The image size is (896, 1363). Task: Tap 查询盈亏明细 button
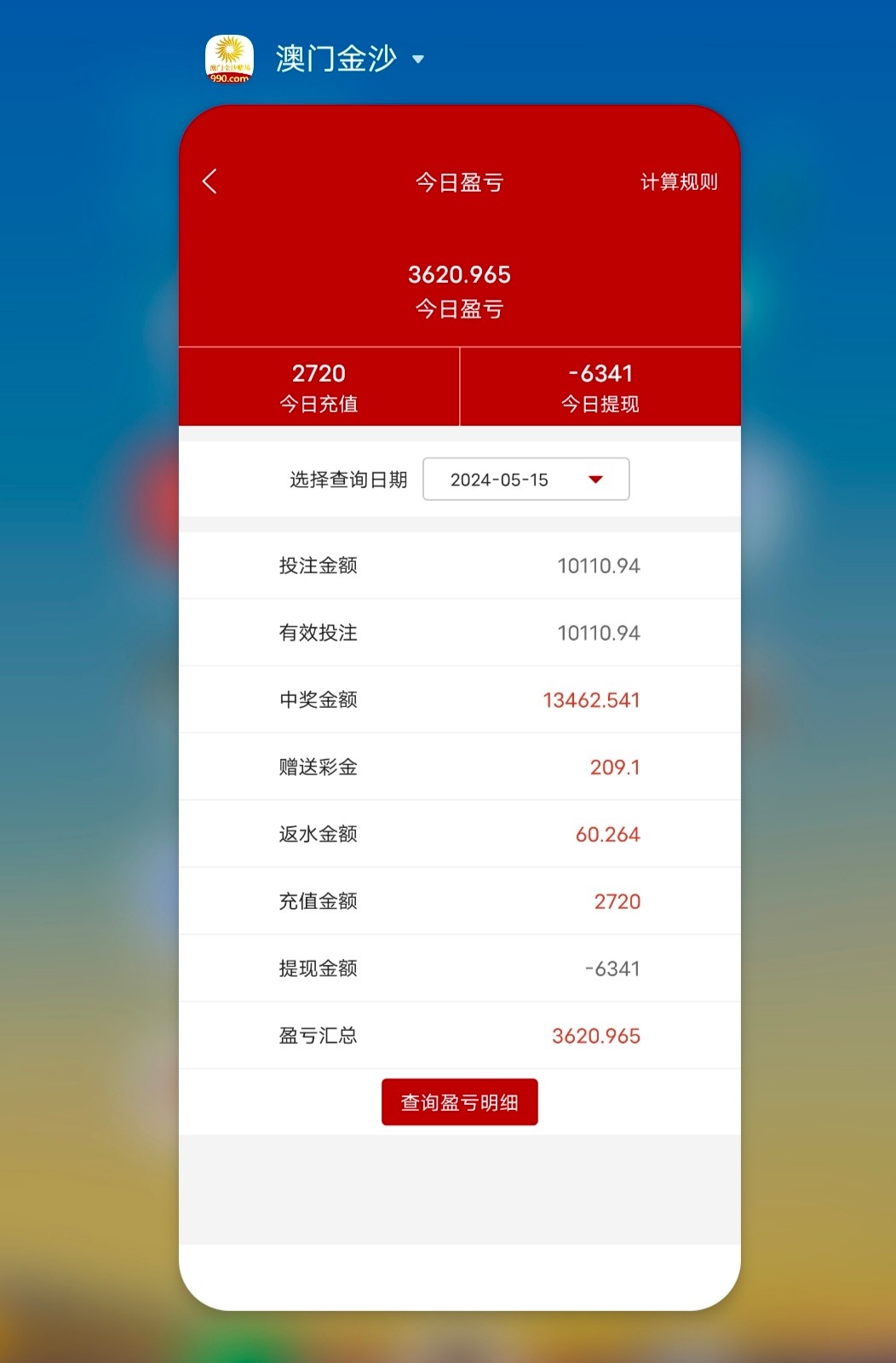pyautogui.click(x=459, y=1102)
